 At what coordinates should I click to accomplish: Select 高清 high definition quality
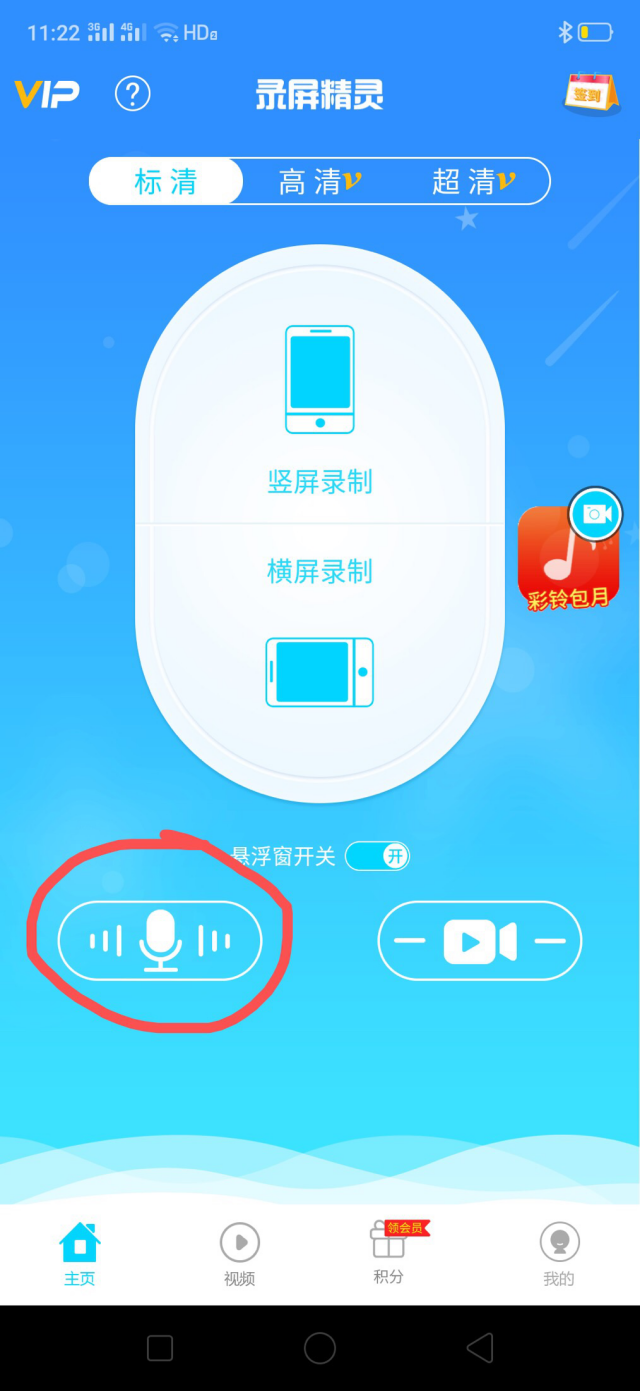click(x=319, y=182)
